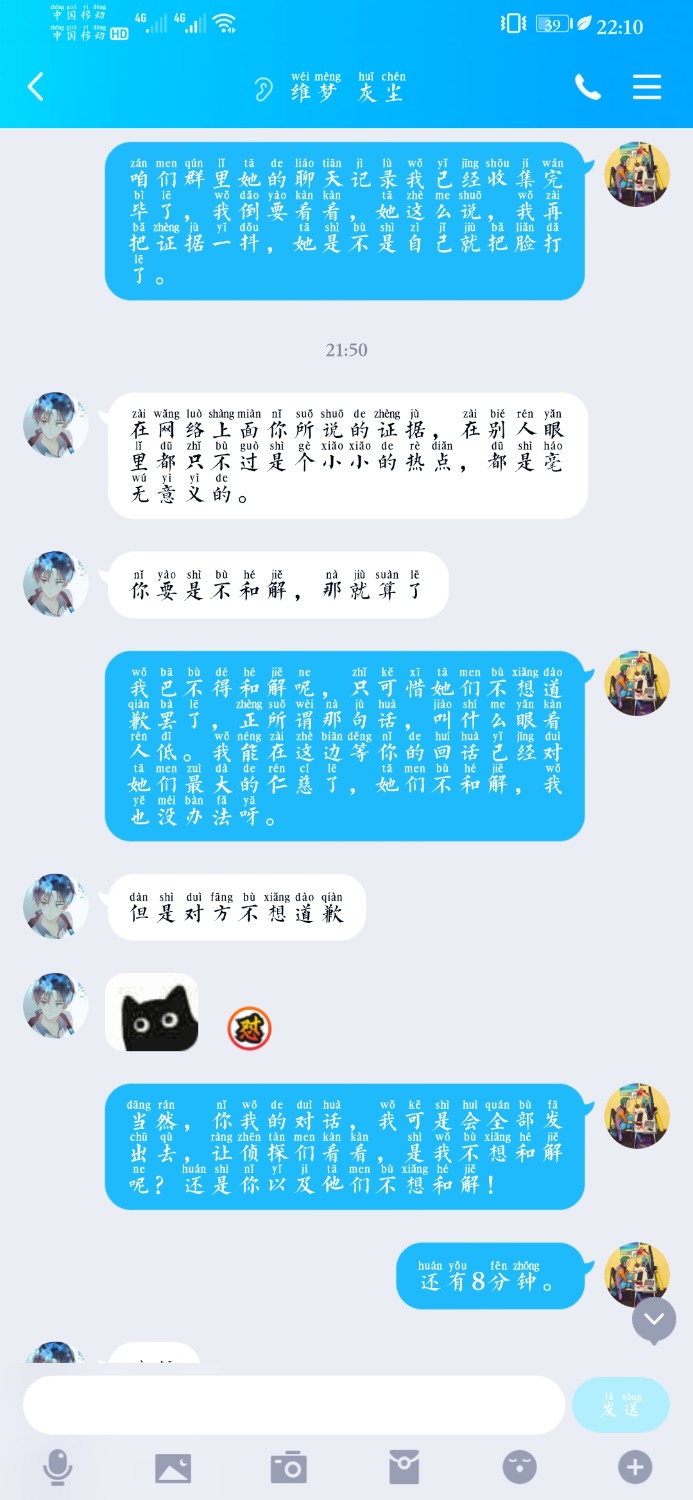Image resolution: width=693 pixels, height=1500 pixels.
Task: Open the black cat sticker image
Action: point(152,1012)
